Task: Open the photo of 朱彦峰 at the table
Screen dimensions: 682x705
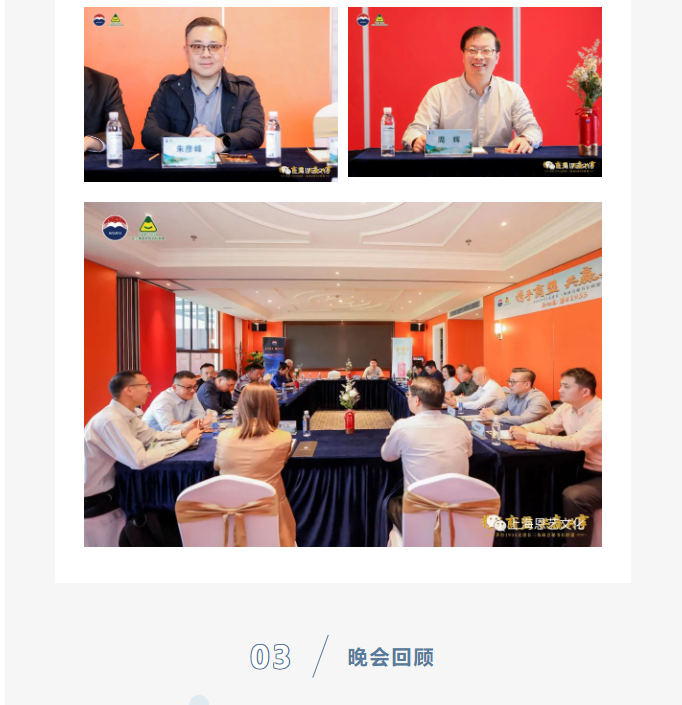Action: (x=210, y=93)
